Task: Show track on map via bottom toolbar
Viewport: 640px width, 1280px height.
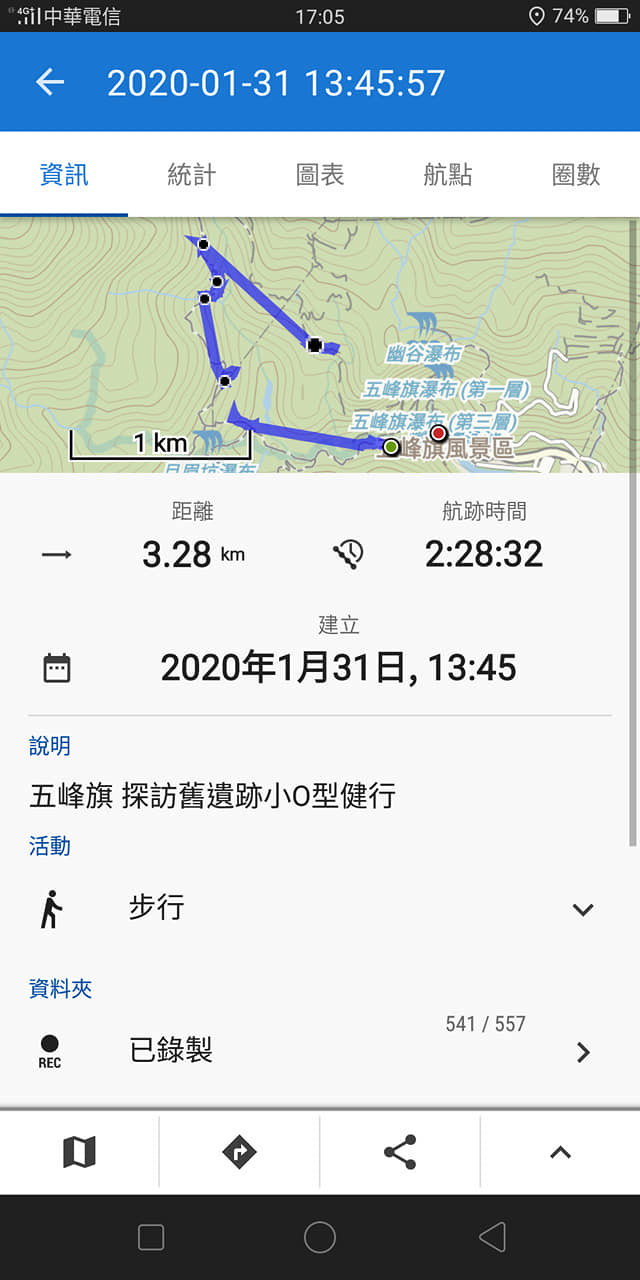Action: coord(79,1152)
